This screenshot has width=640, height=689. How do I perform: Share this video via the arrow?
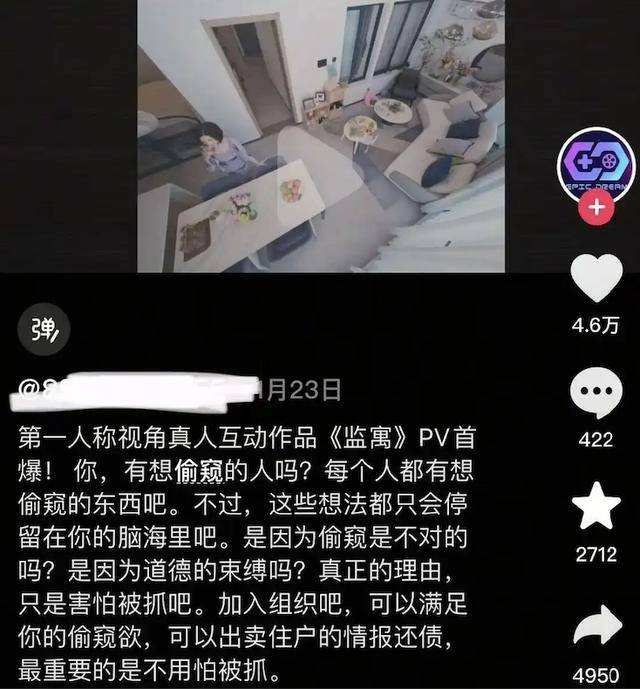click(596, 626)
